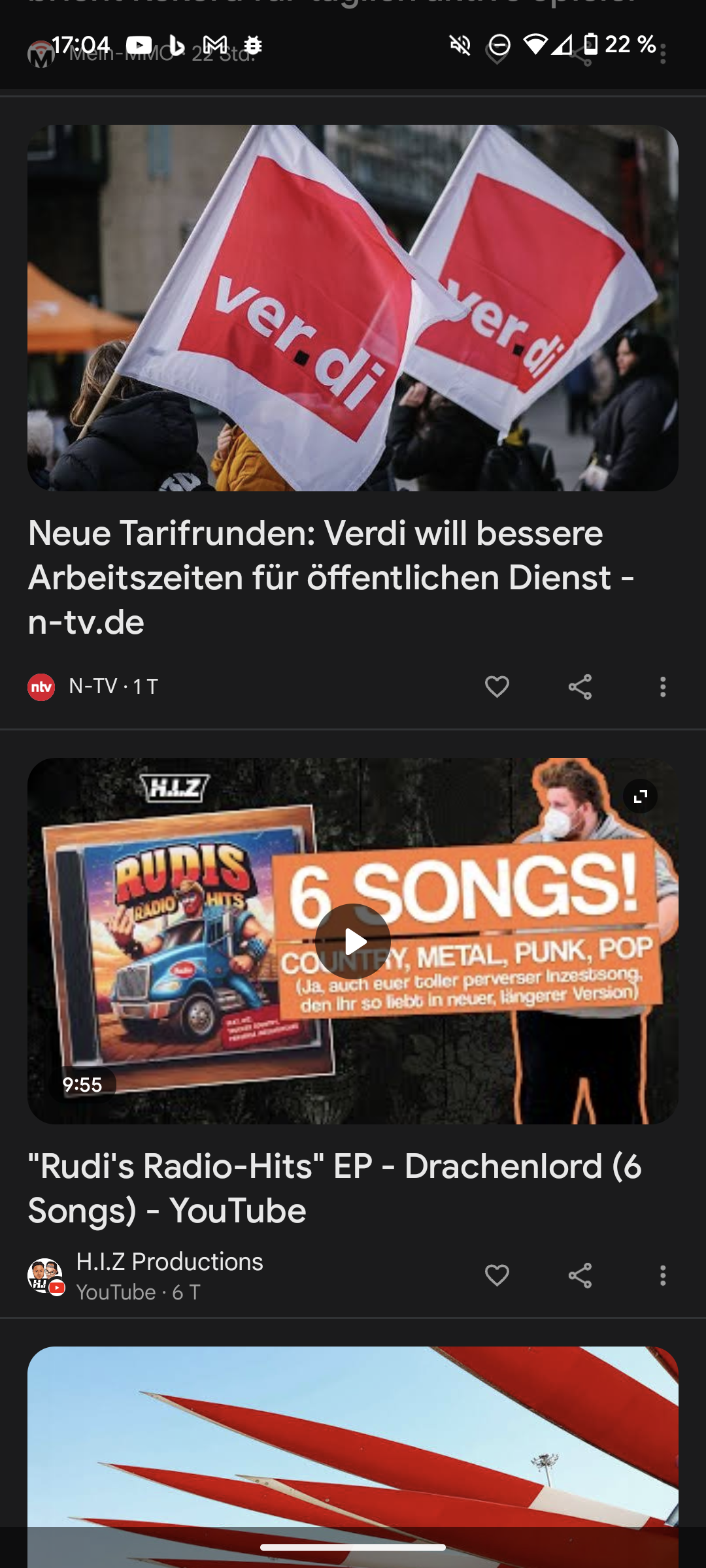The height and width of the screenshot is (1568, 706).
Task: Play the Rudi's Radio-Hits video
Action: [353, 941]
